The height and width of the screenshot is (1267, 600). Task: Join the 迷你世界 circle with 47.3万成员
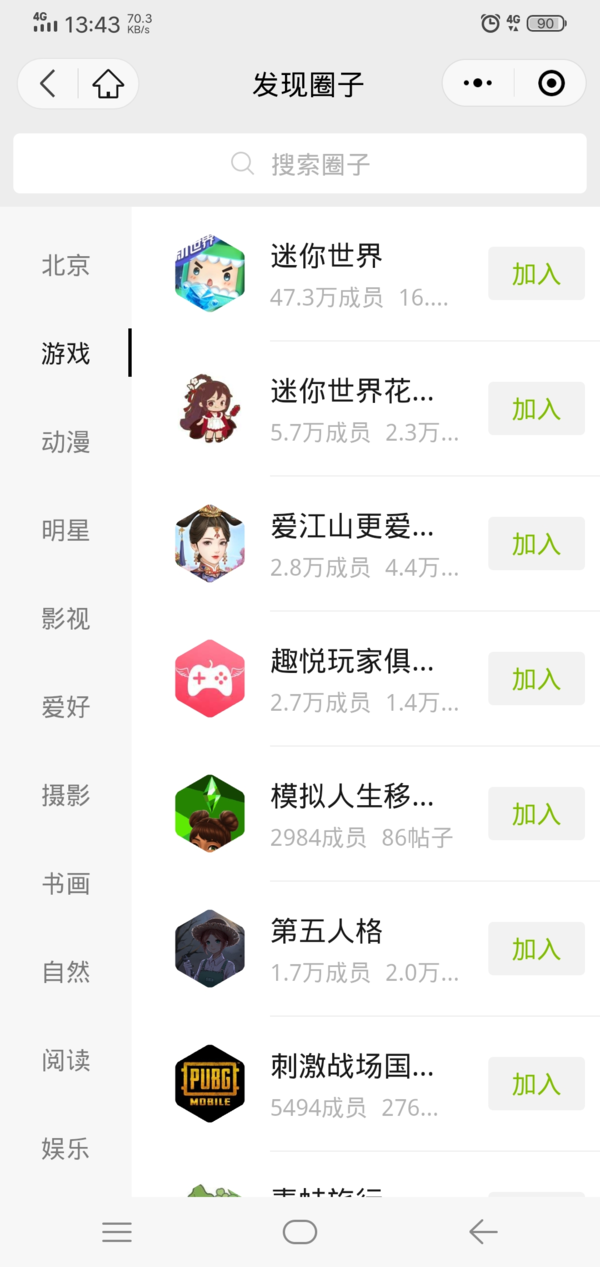pos(536,274)
